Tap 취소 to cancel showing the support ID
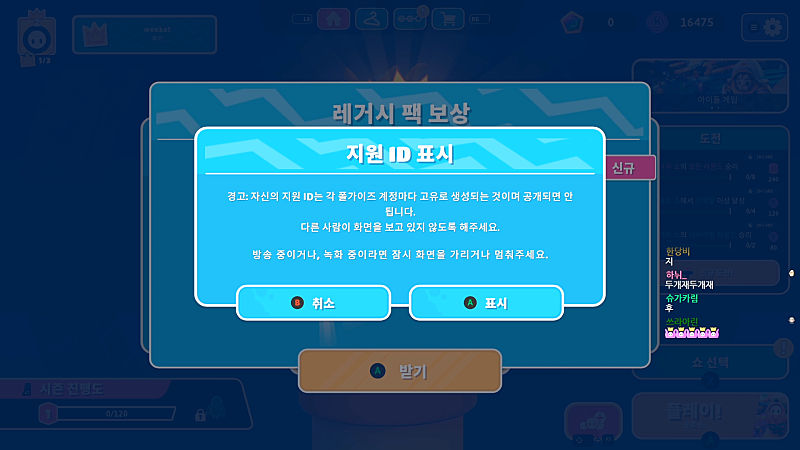800x450 pixels. pyautogui.click(x=314, y=302)
